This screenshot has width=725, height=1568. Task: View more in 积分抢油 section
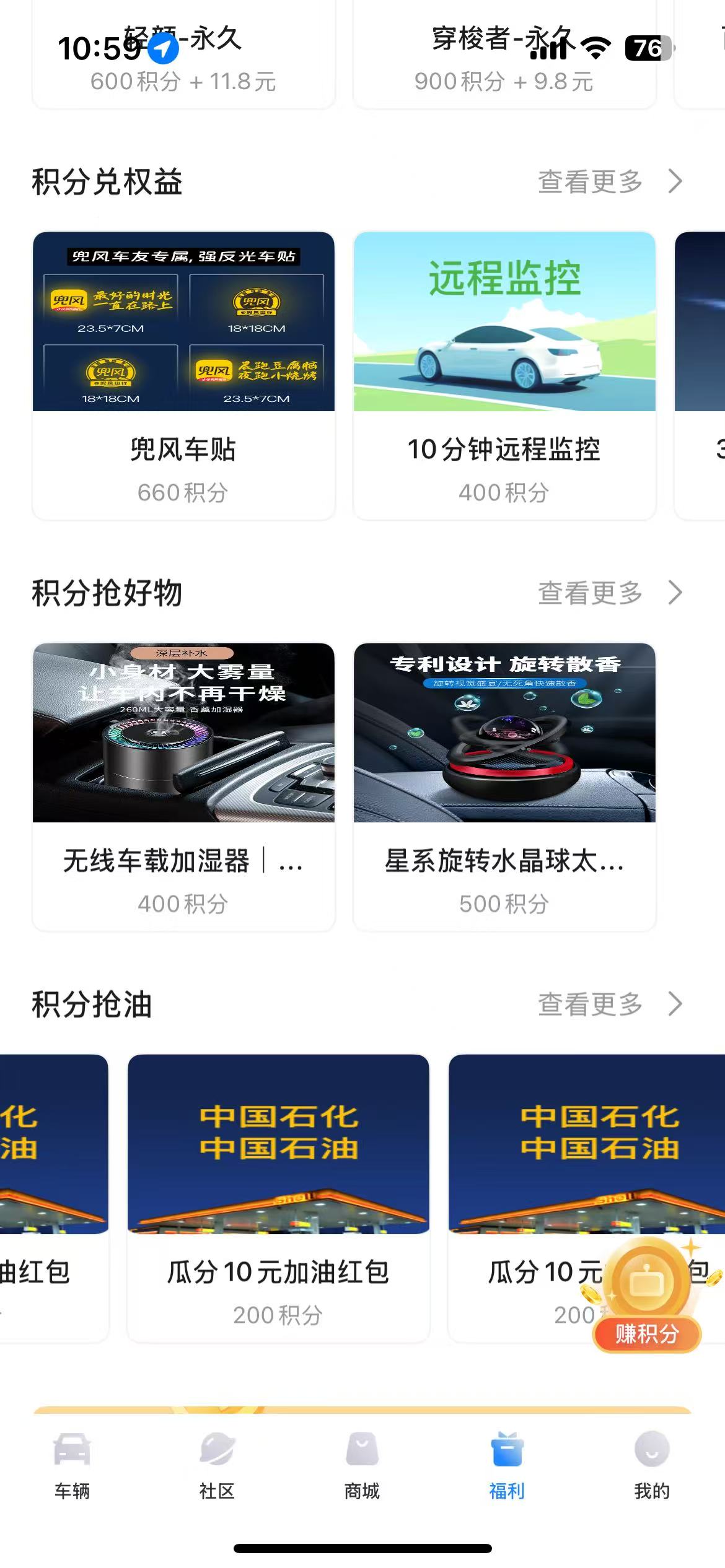tap(610, 1004)
